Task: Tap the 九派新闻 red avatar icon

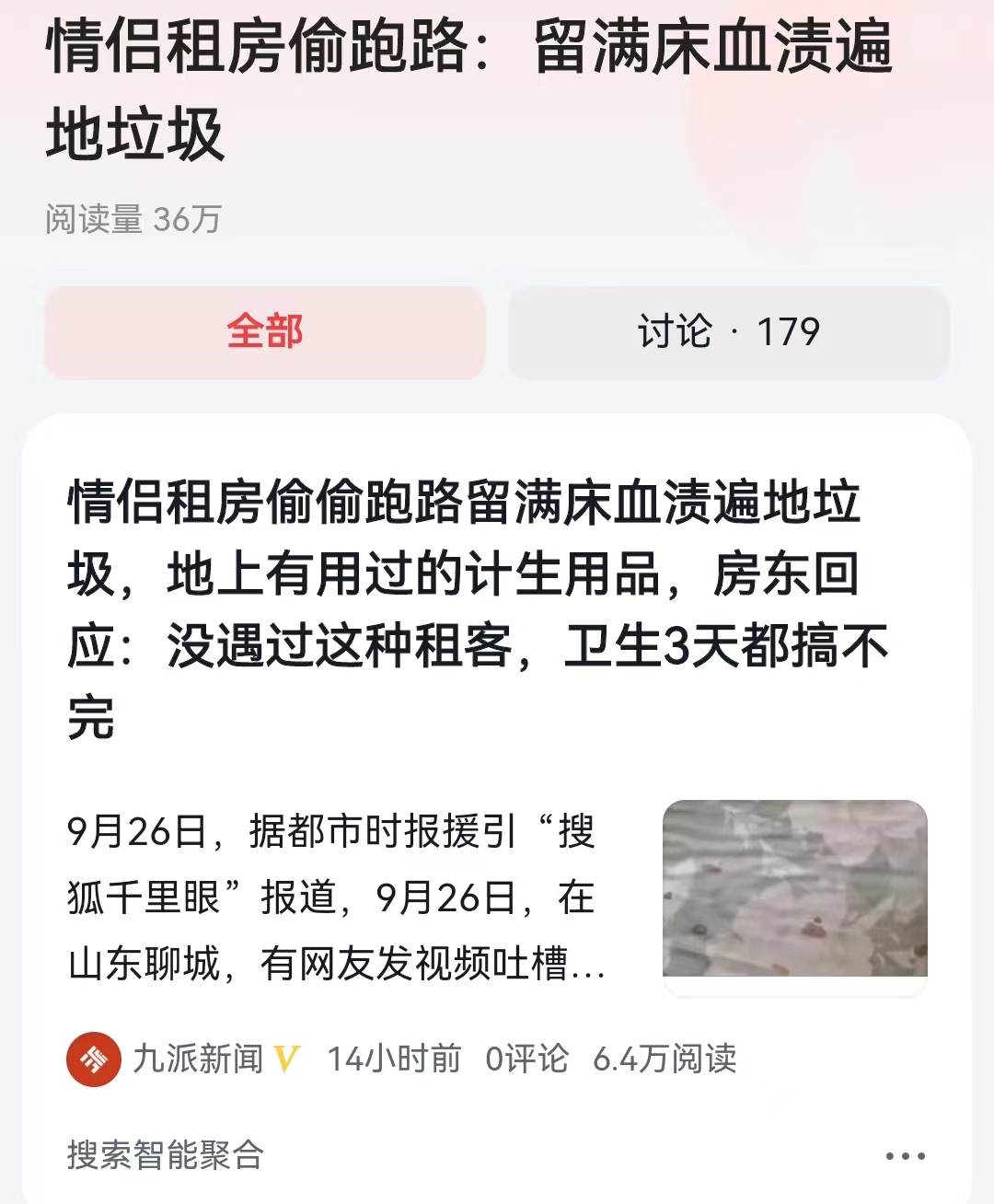Action: coord(96,1059)
